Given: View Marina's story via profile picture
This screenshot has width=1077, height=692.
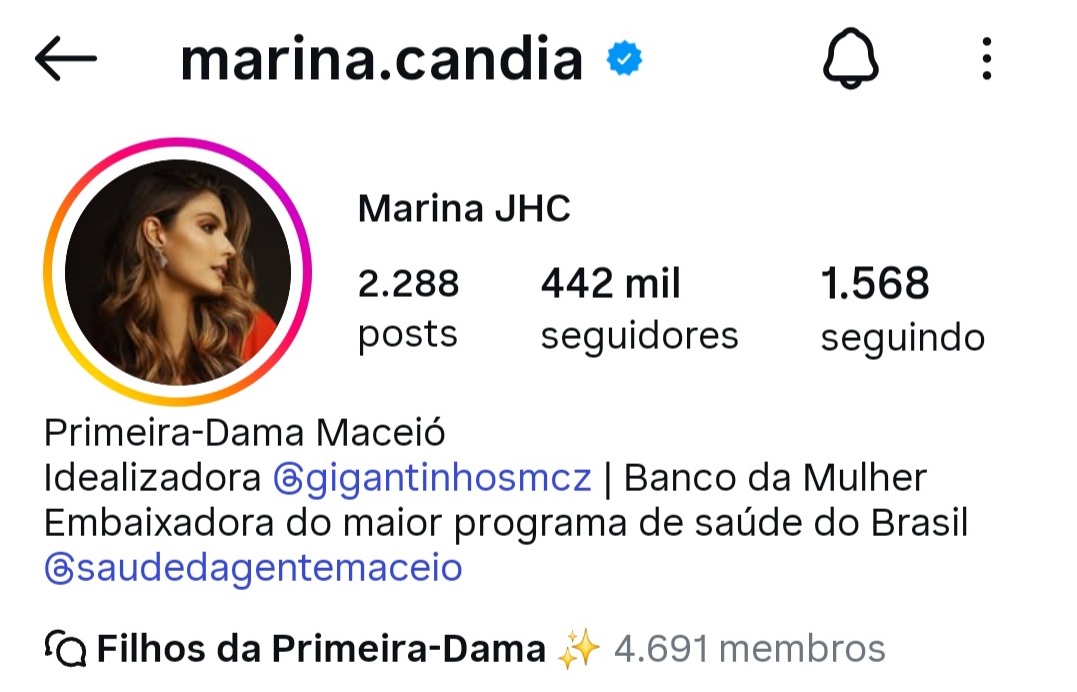Looking at the screenshot, I should click(x=178, y=272).
